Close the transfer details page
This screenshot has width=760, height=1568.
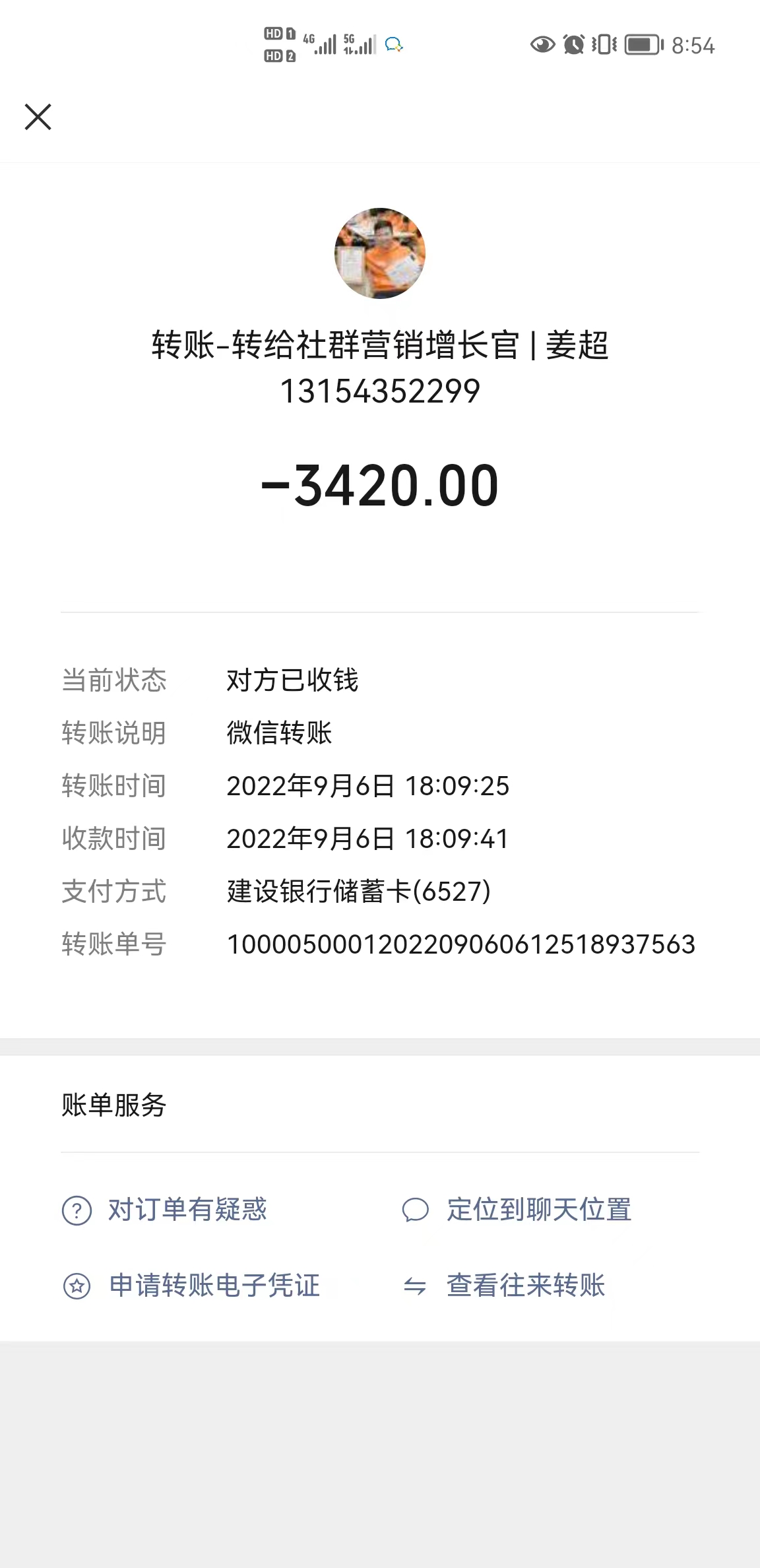point(38,117)
